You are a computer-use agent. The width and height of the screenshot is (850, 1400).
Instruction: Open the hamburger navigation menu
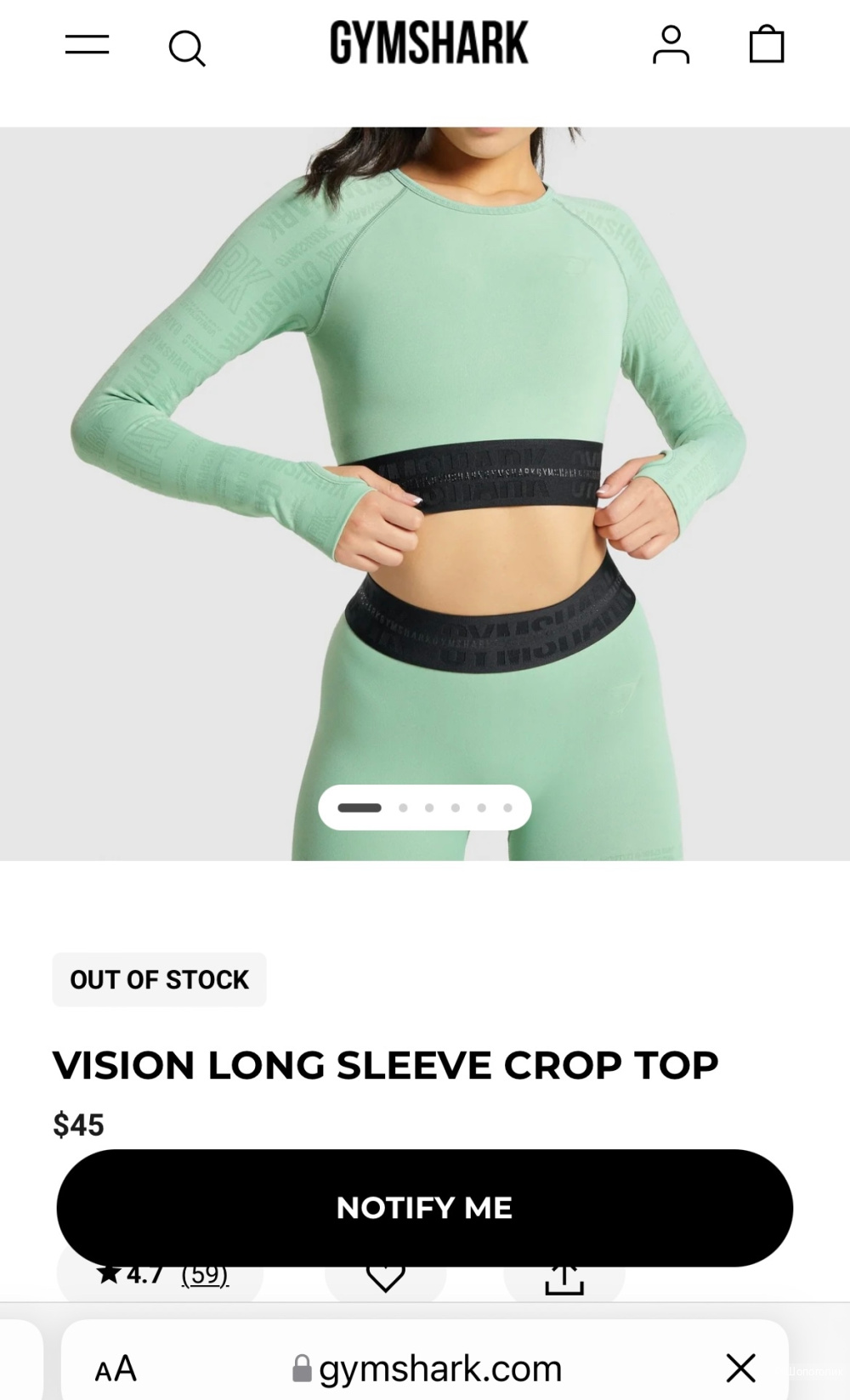pyautogui.click(x=88, y=47)
